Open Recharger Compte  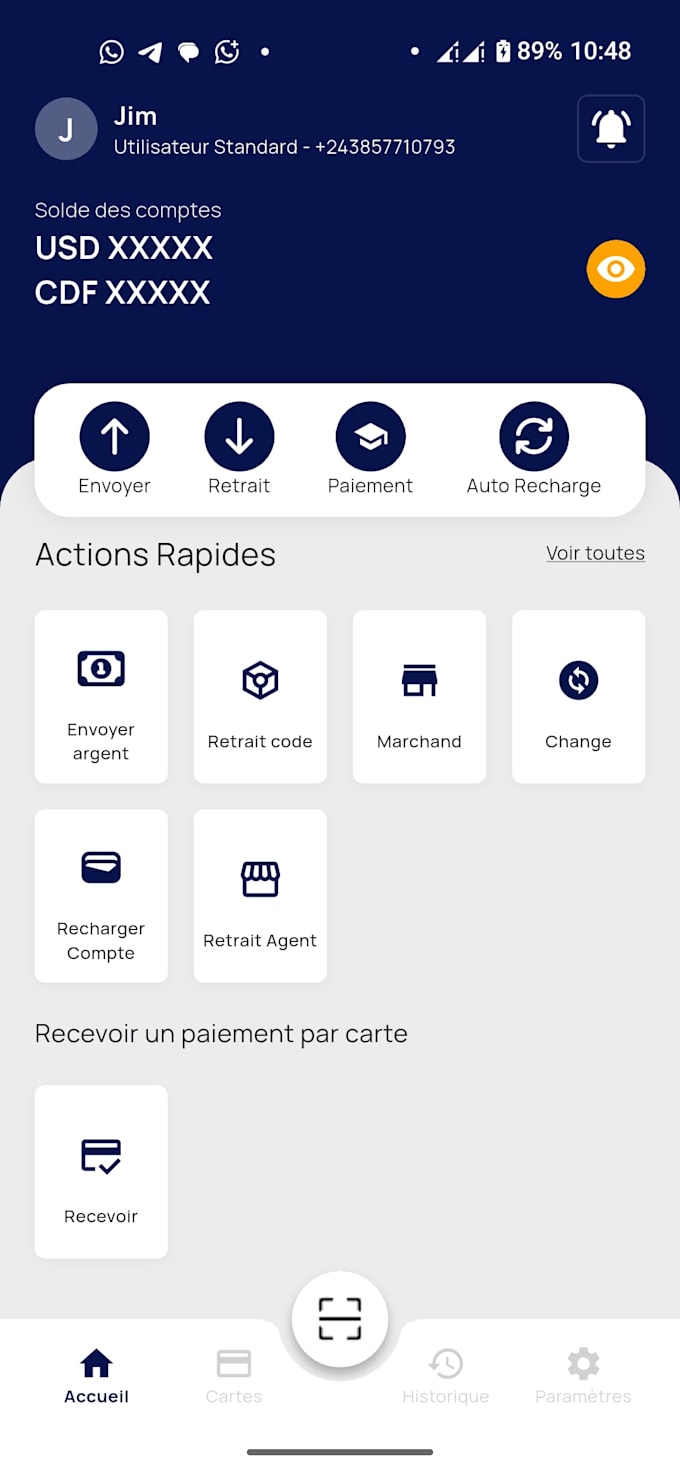tap(101, 896)
